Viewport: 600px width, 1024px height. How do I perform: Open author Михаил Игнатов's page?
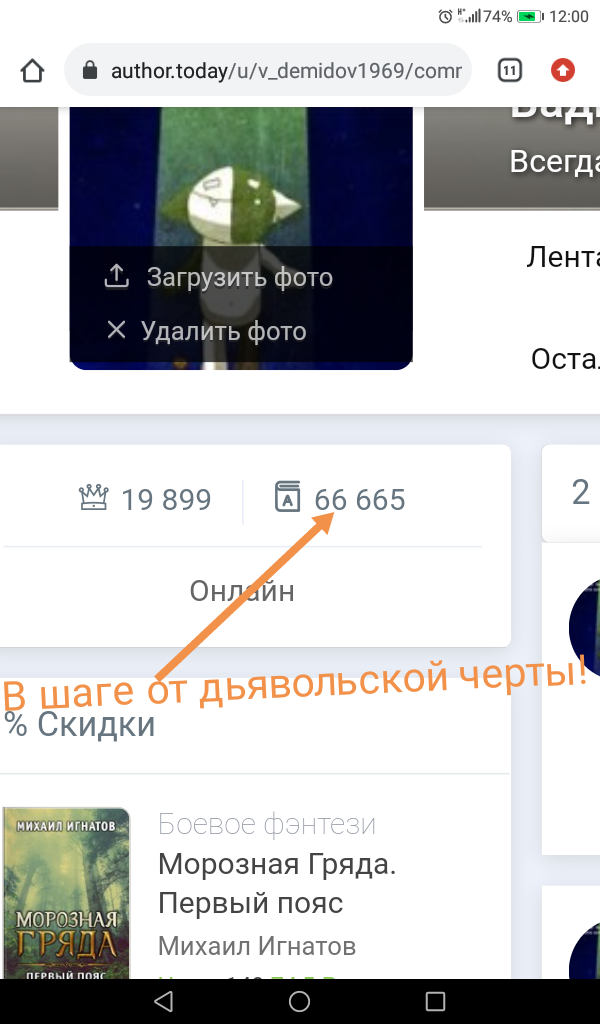pos(257,946)
